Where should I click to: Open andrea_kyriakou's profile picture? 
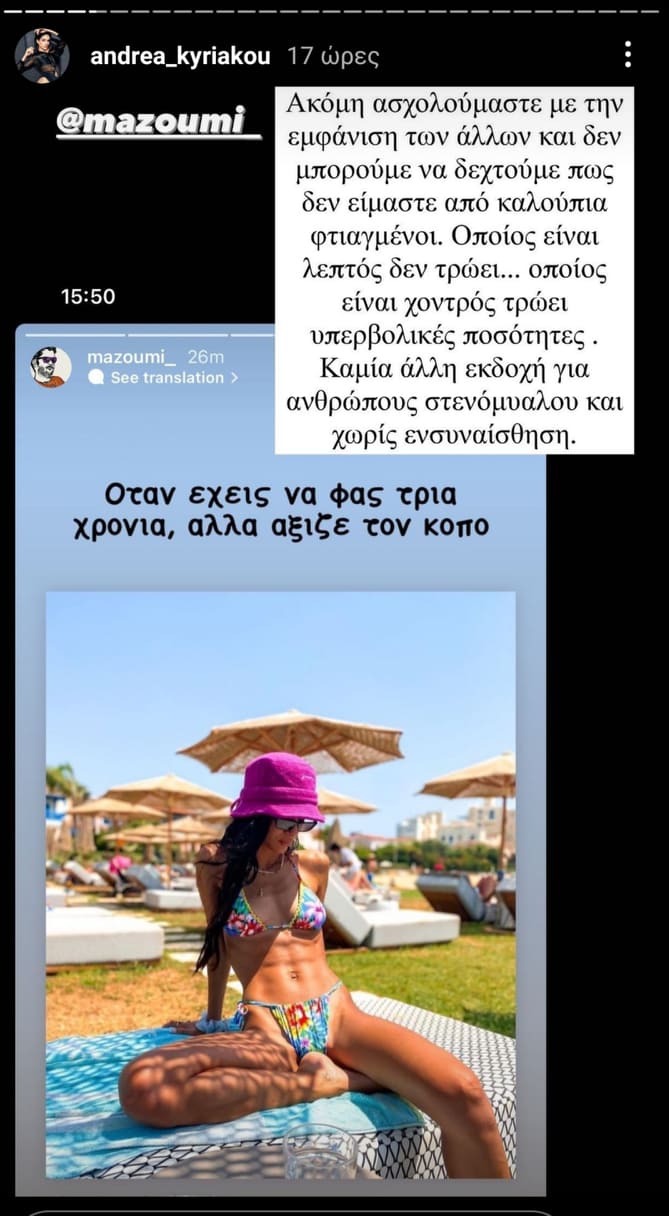click(42, 55)
